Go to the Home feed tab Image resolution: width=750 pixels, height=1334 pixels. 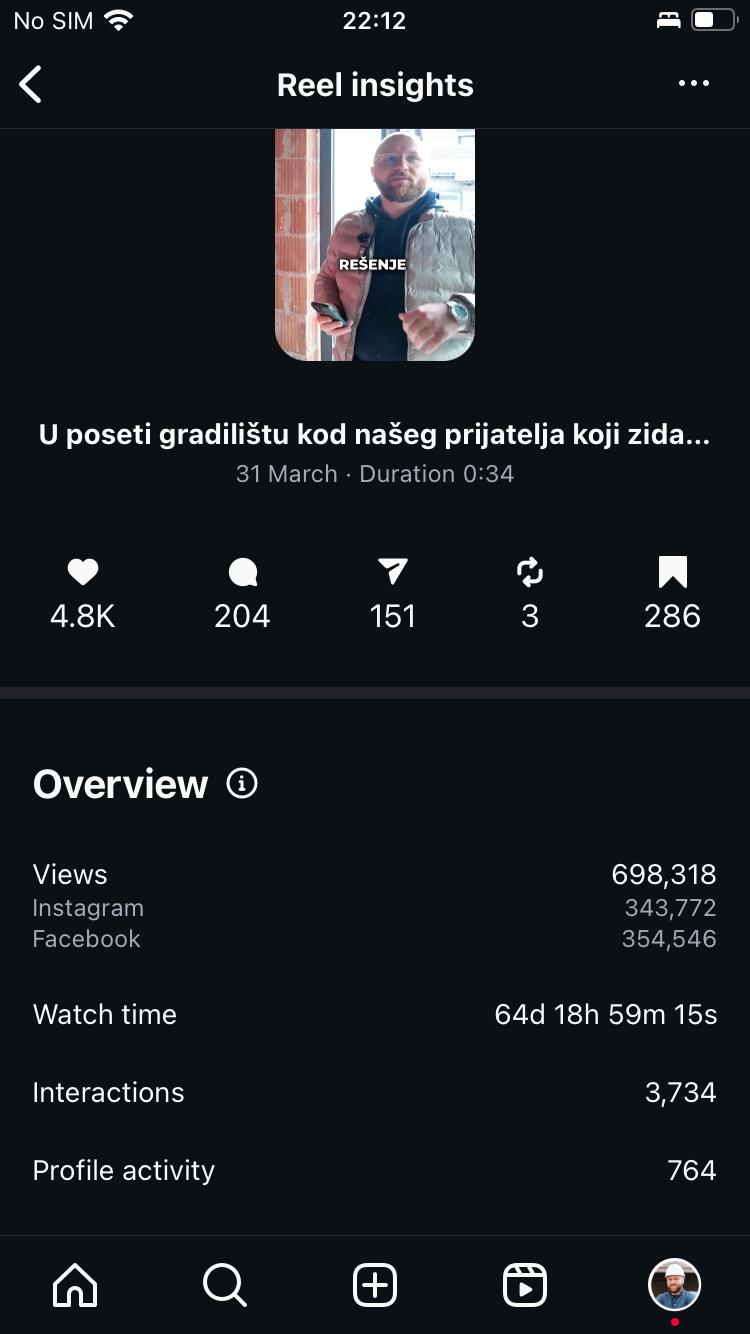(x=75, y=1284)
